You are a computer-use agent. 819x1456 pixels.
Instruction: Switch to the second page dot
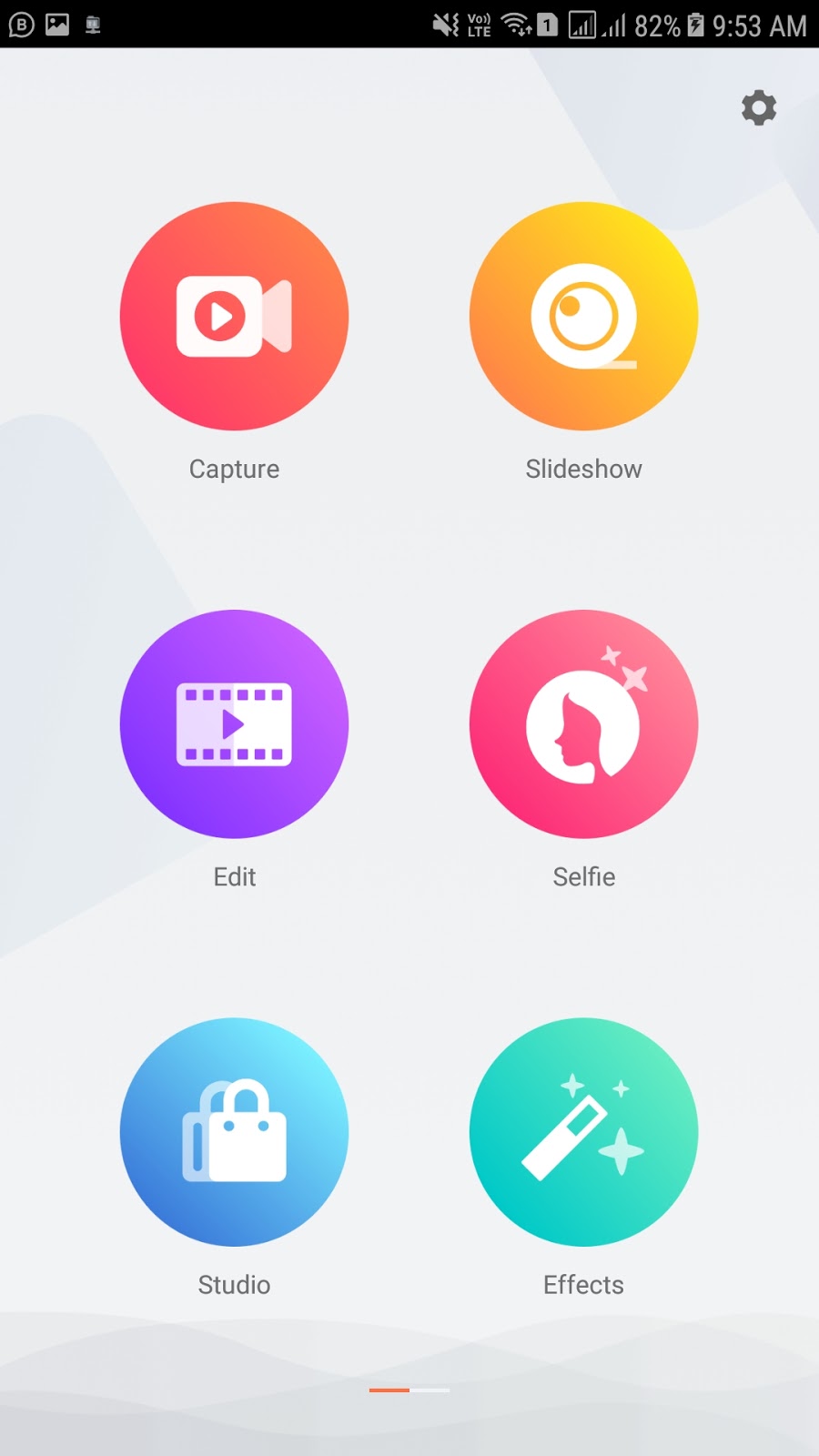click(x=431, y=1390)
